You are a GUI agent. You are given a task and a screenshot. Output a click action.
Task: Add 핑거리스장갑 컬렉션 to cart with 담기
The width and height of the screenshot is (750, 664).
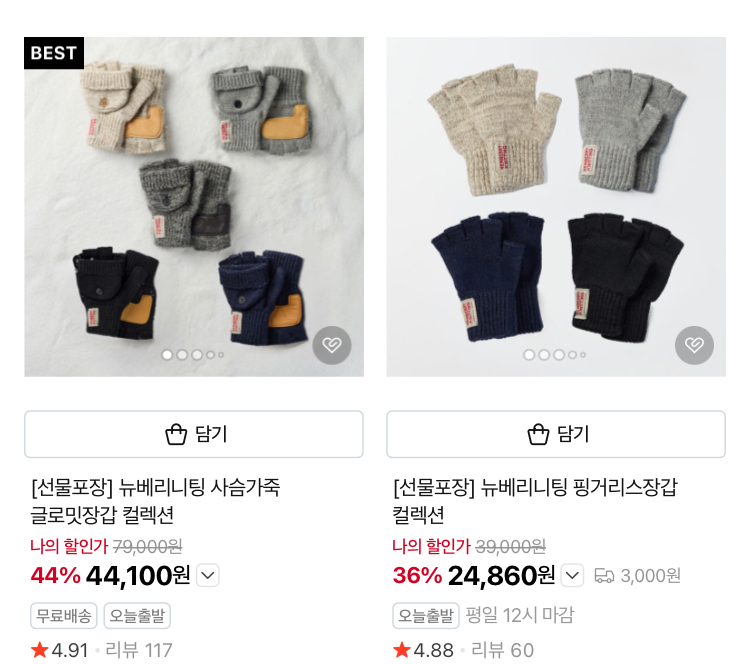pos(556,434)
